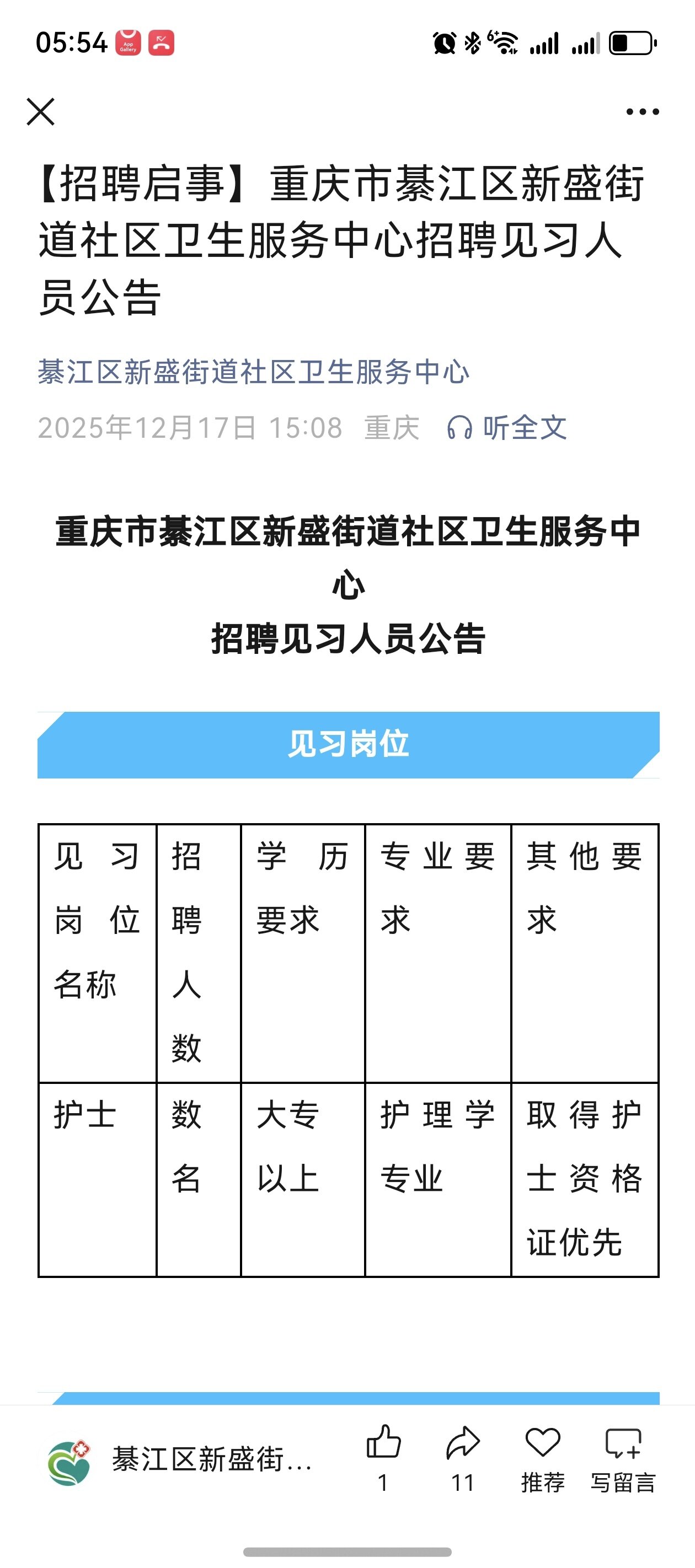Open the three-dot overflow menu
695x1568 pixels.
point(643,111)
